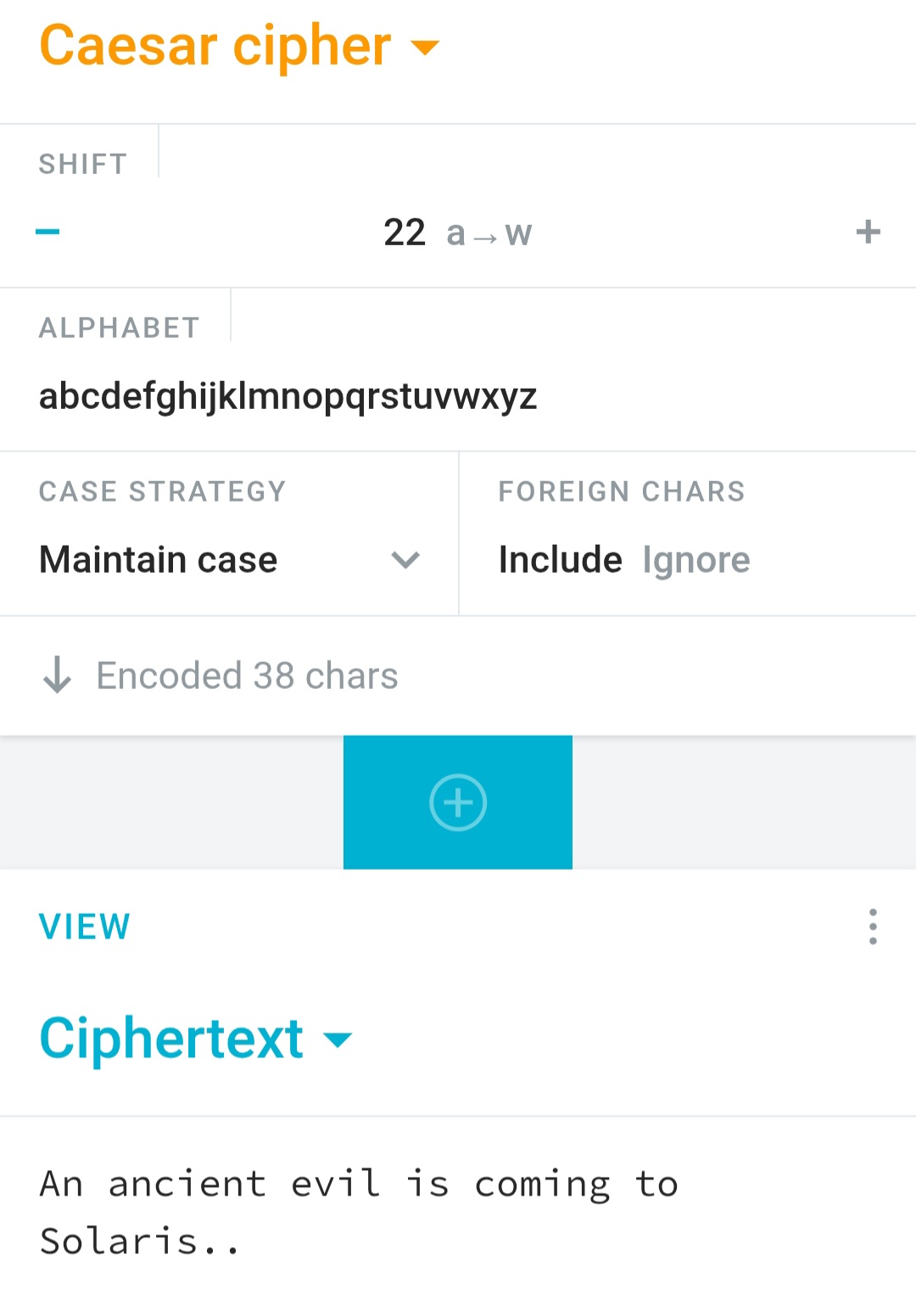Select Ignore for foreign chars

pos(696,560)
